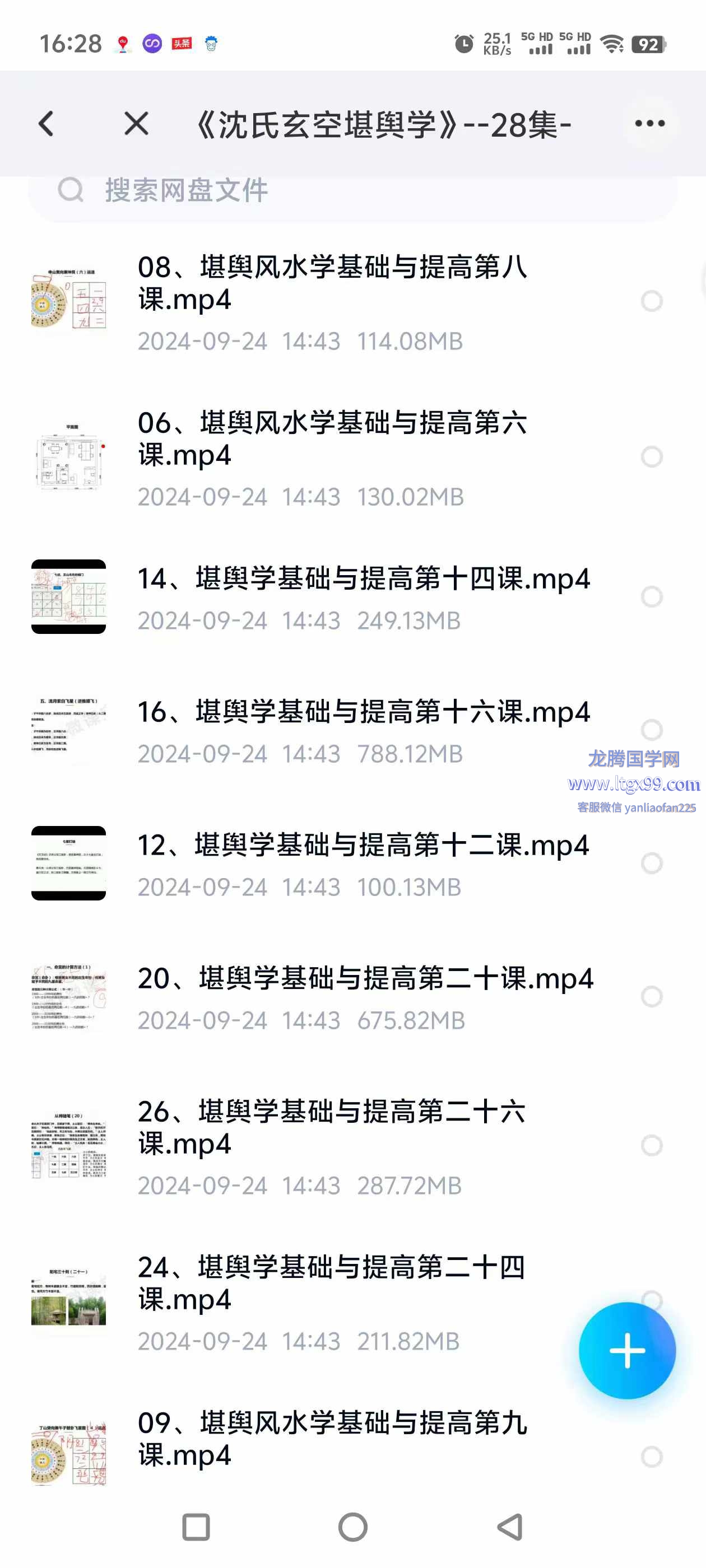Go back using the top arrow
The height and width of the screenshot is (1568, 706).
47,124
